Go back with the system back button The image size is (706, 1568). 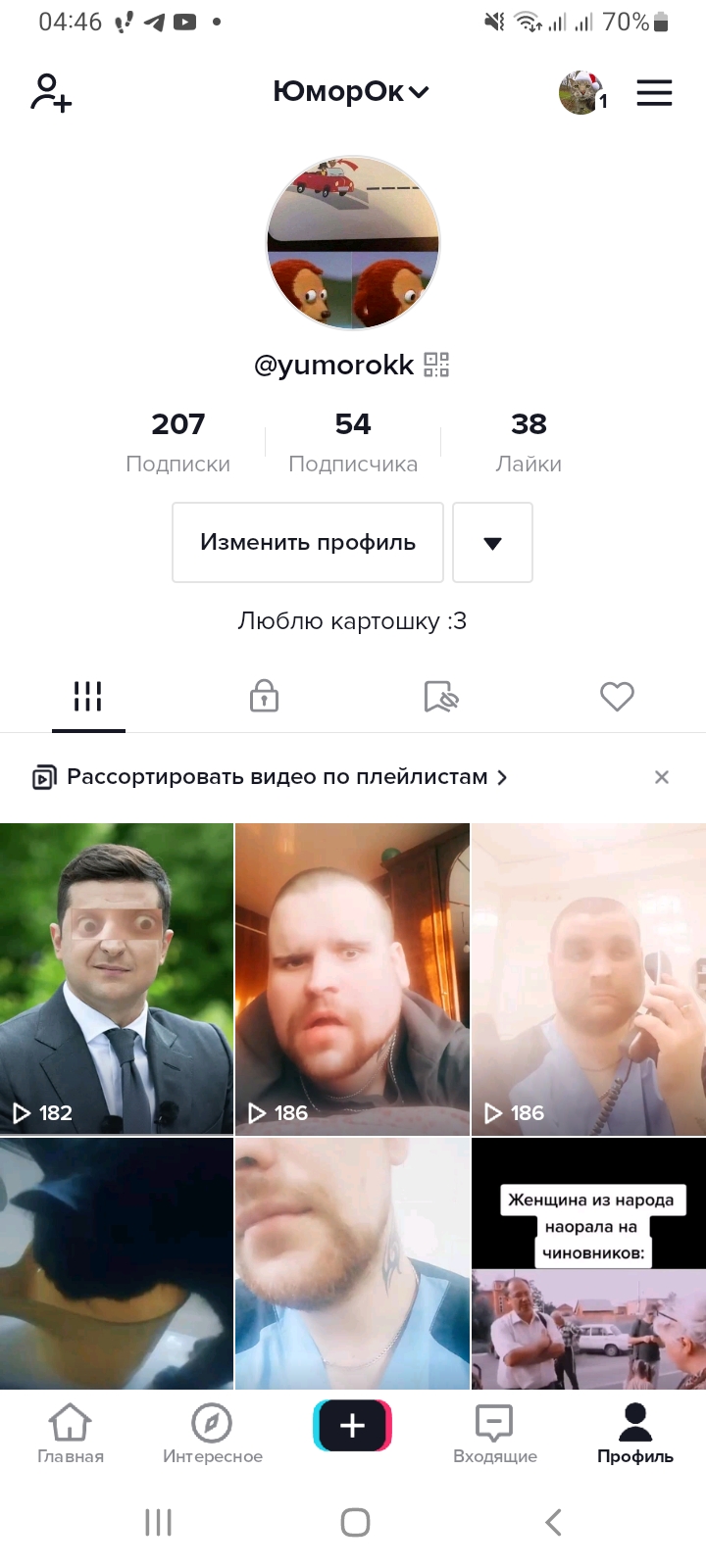pyautogui.click(x=553, y=1522)
